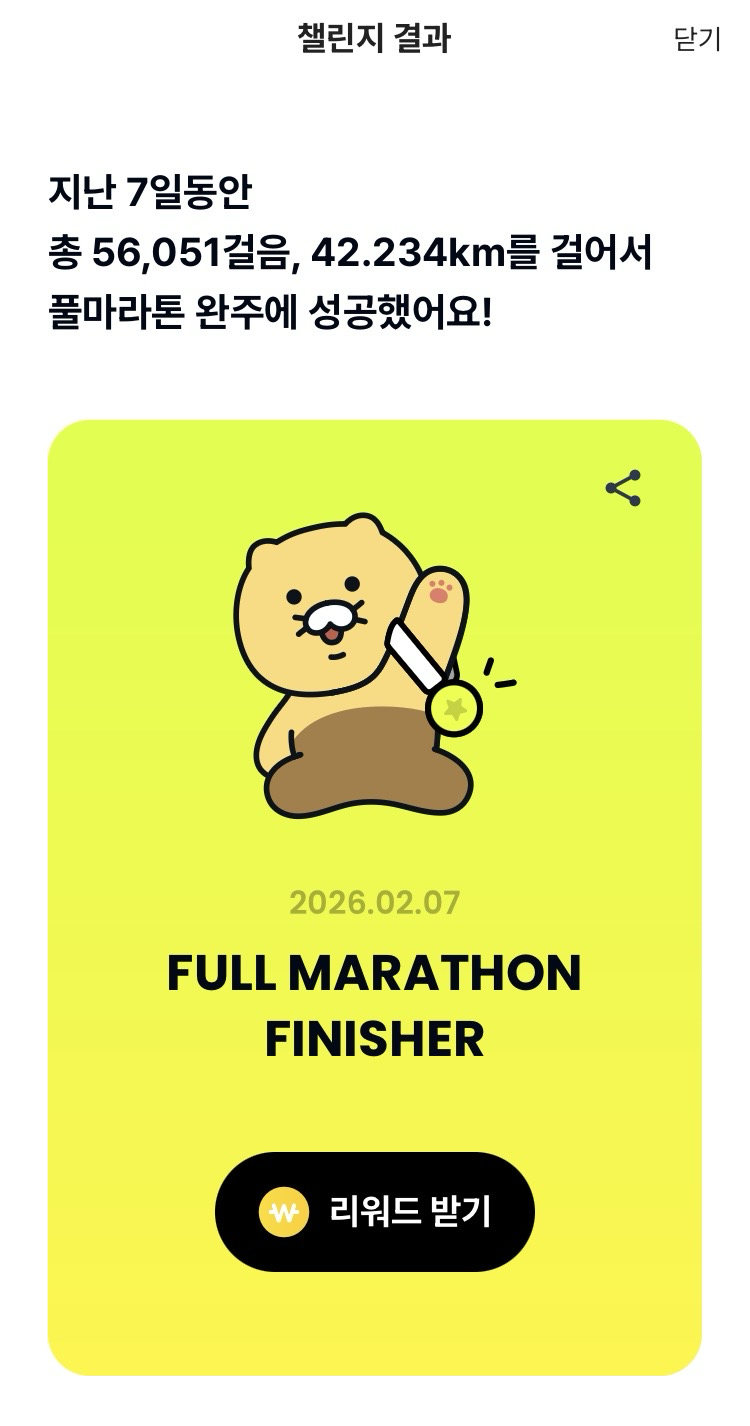Close the challenge result screen via 닫기
Screen dimensions: 750x1426
click(697, 40)
